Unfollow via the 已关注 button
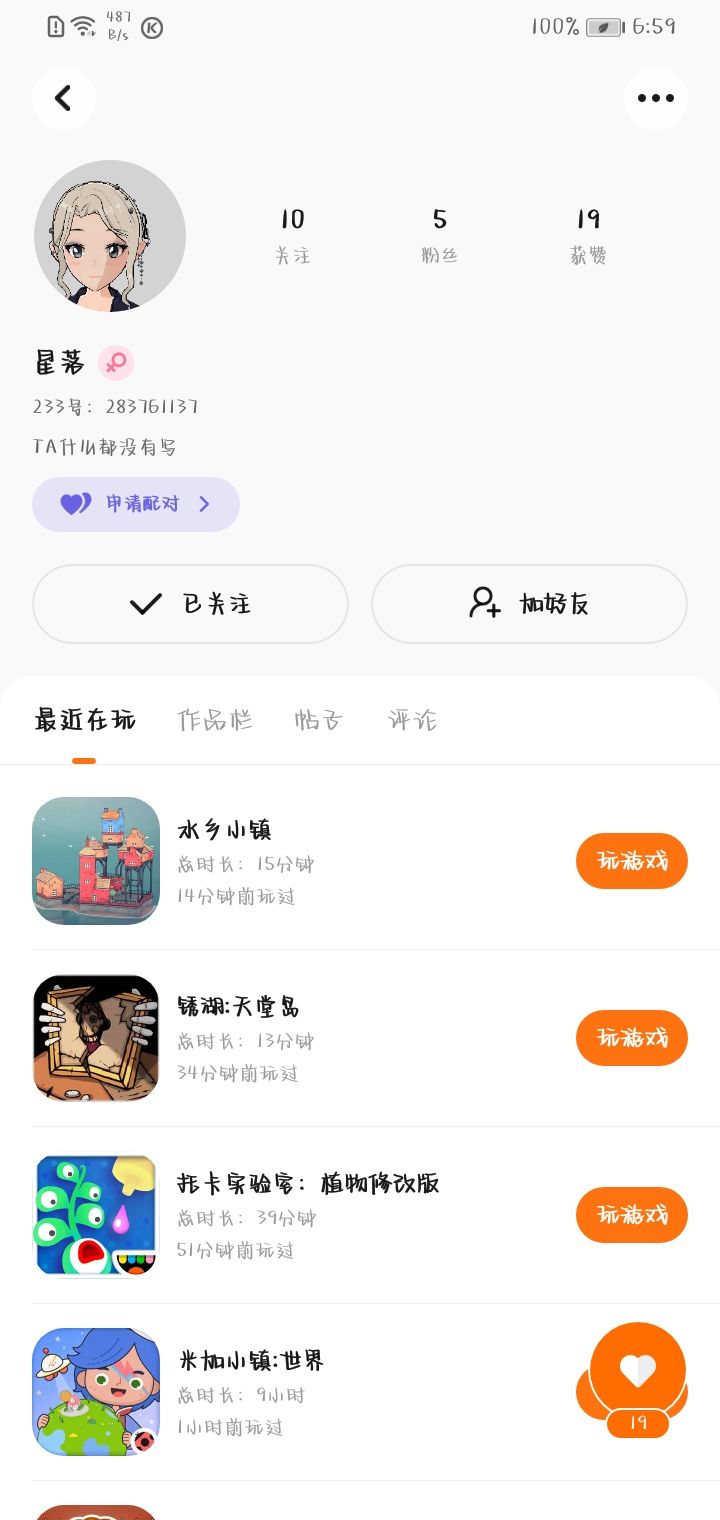The height and width of the screenshot is (1520, 720). click(x=190, y=604)
